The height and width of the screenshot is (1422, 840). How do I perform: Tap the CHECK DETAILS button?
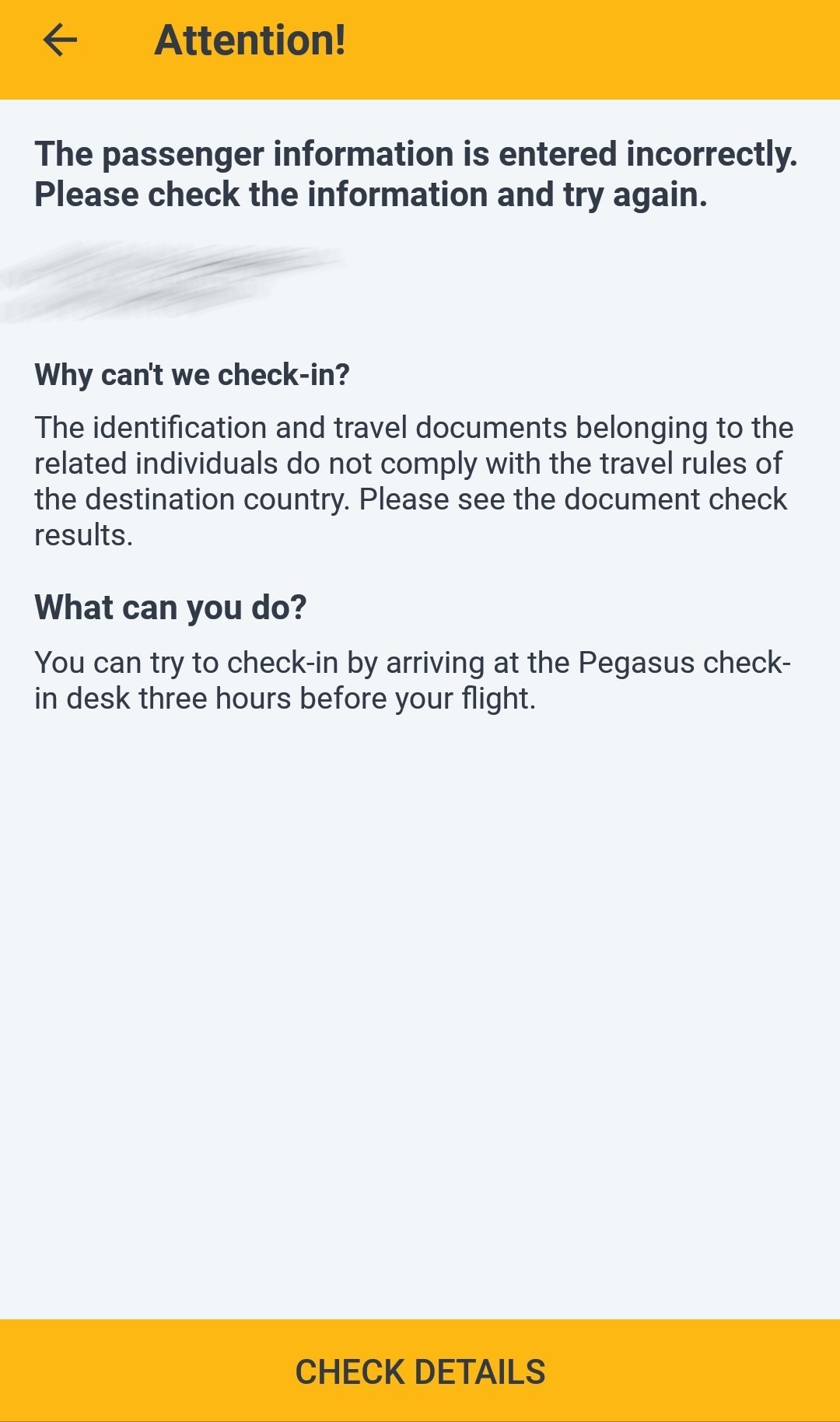(420, 1371)
